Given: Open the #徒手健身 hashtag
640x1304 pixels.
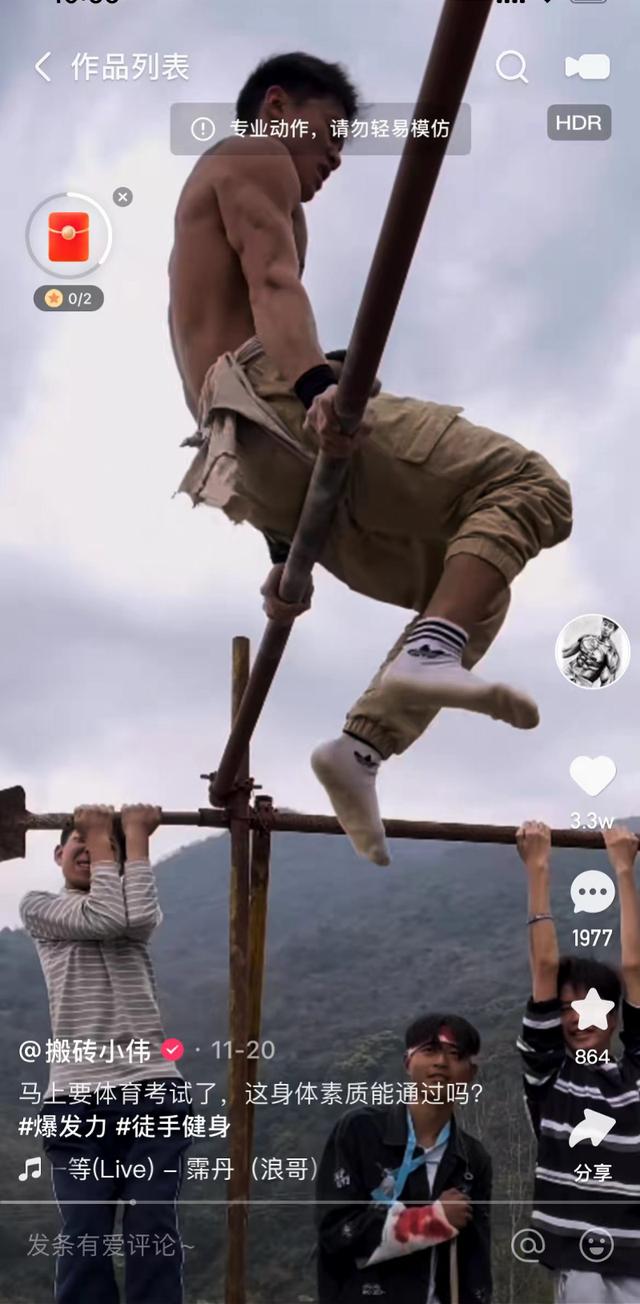Looking at the screenshot, I should tap(173, 1126).
